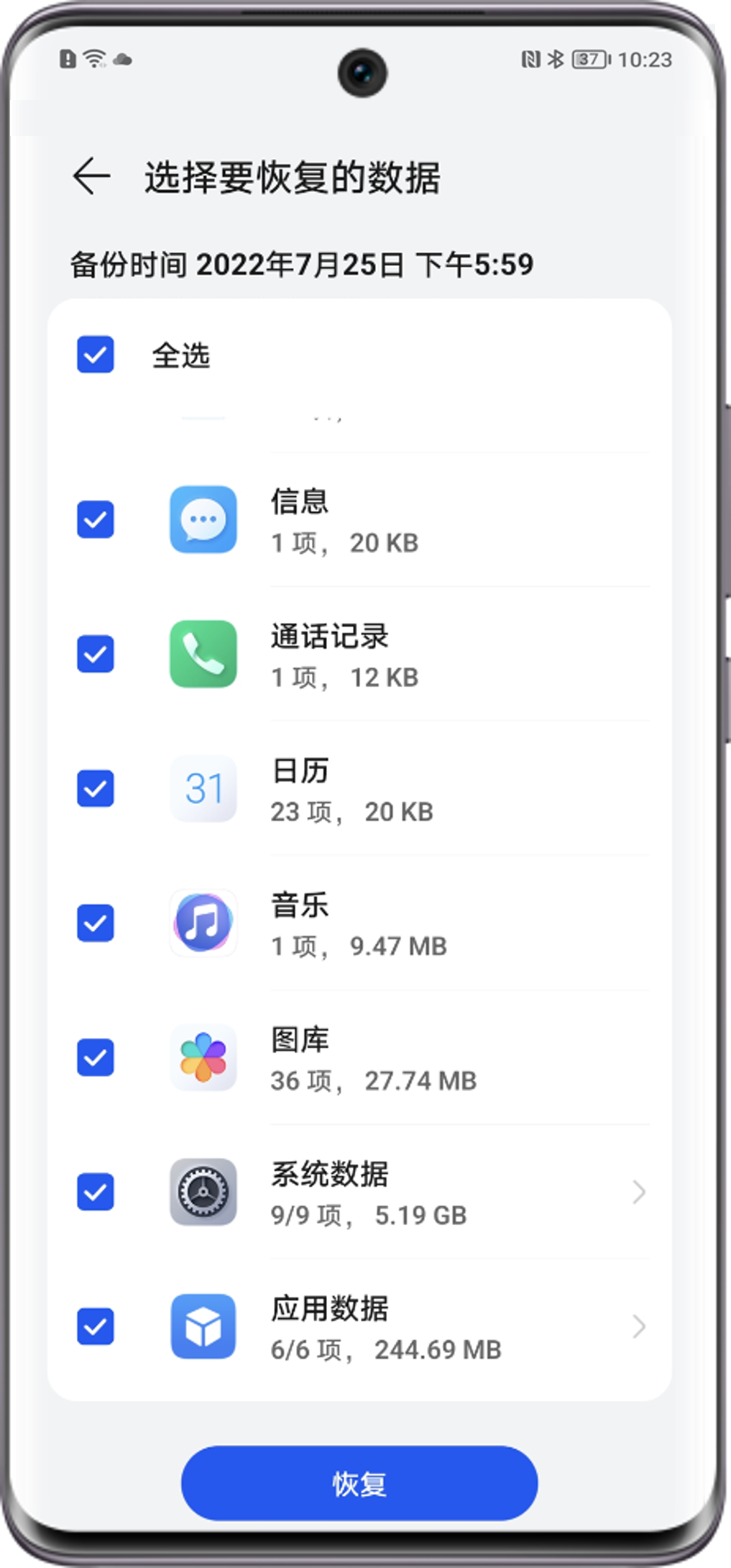The height and width of the screenshot is (1568, 731).
Task: Uncheck the 全选 select-all checkbox
Action: click(x=96, y=355)
